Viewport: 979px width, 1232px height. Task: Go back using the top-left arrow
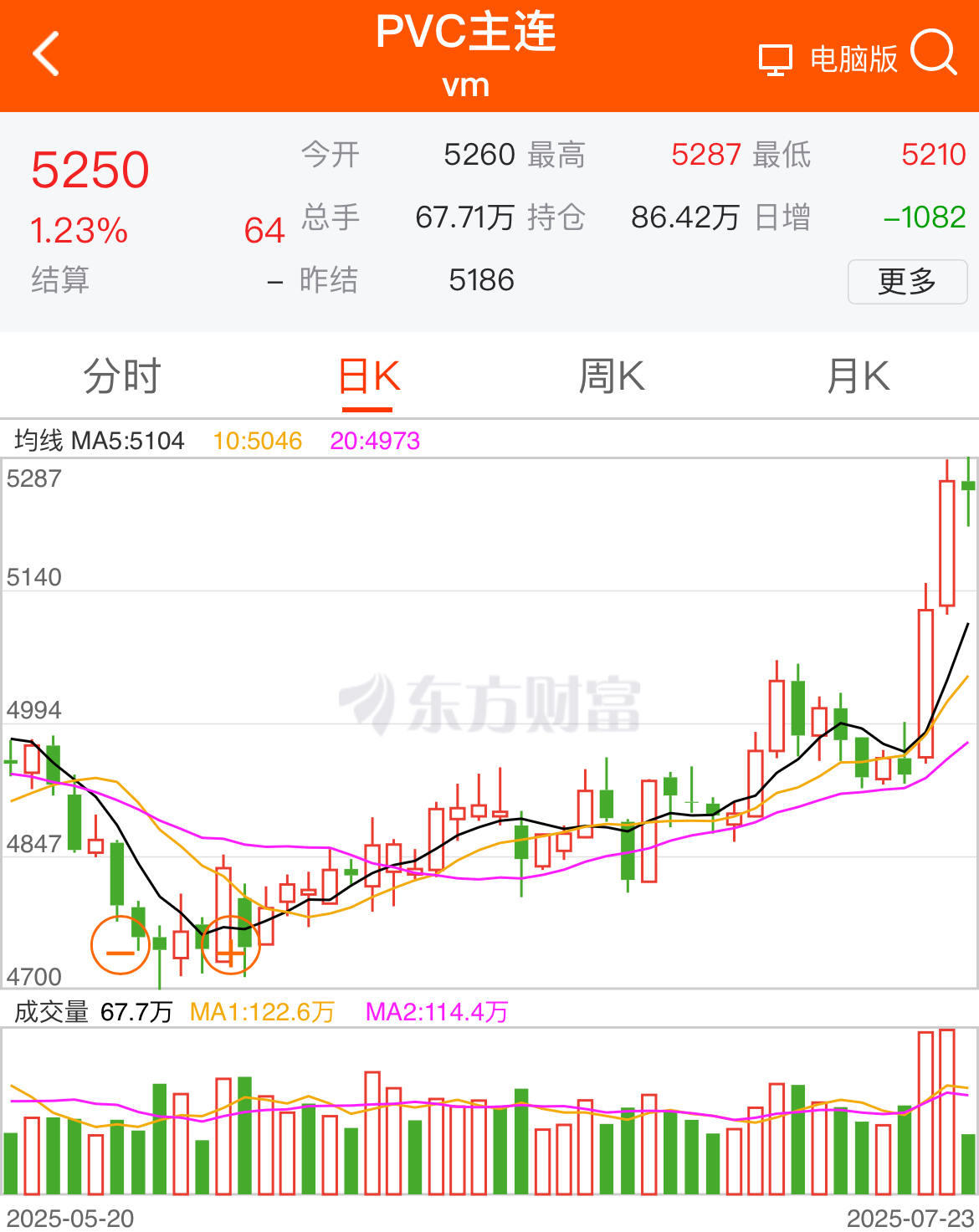pos(46,54)
